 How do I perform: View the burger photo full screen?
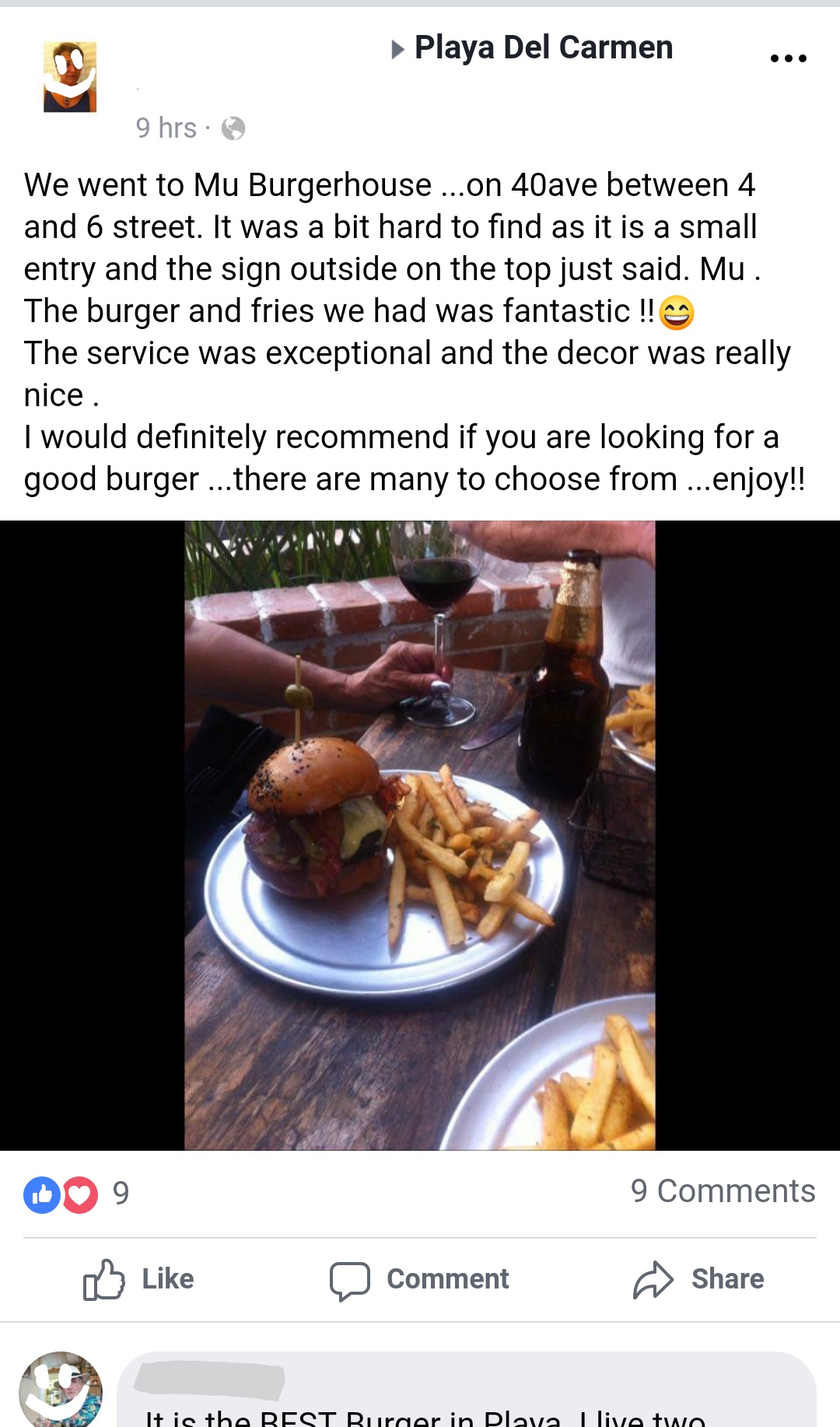[420, 835]
